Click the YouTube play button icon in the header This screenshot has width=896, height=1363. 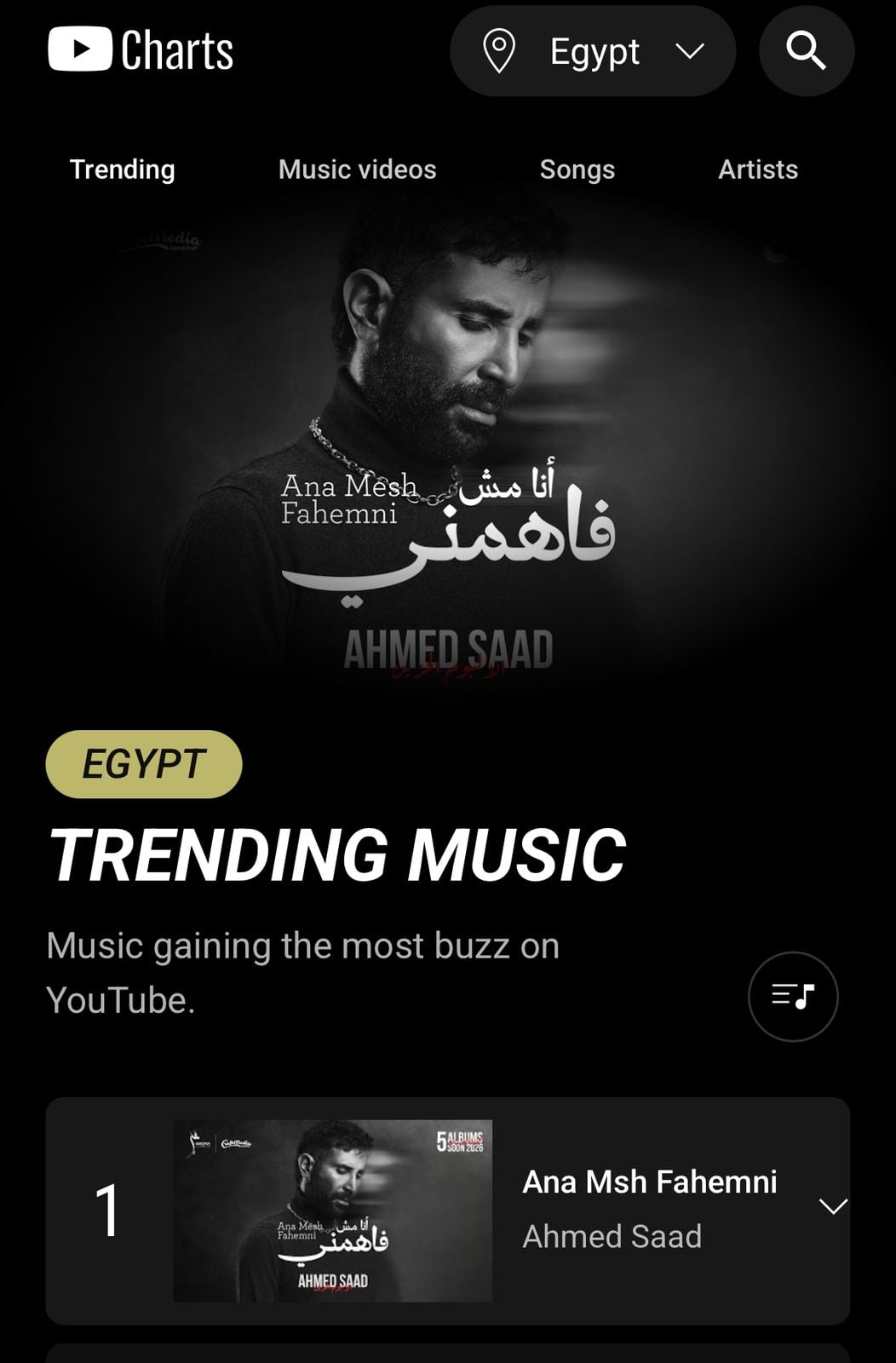tap(82, 49)
